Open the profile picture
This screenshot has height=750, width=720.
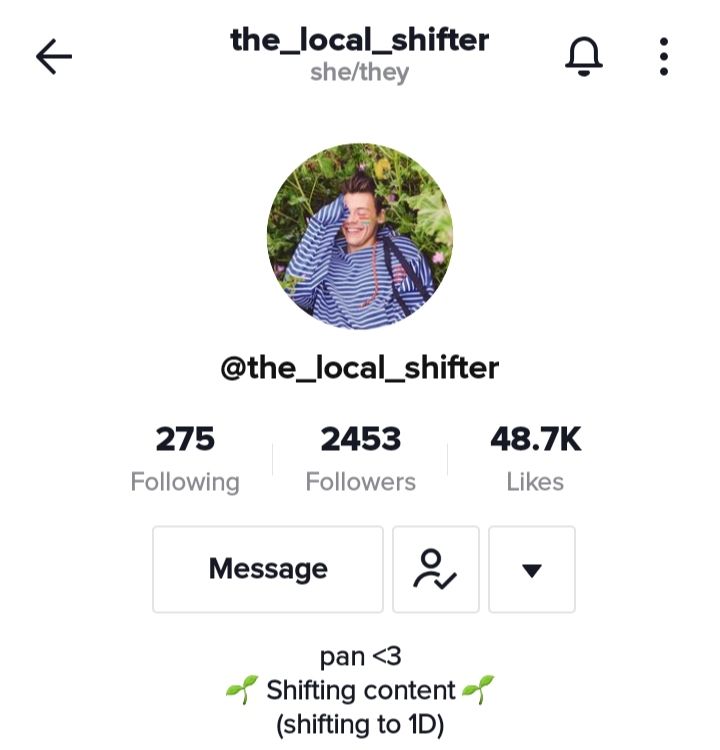click(x=360, y=235)
